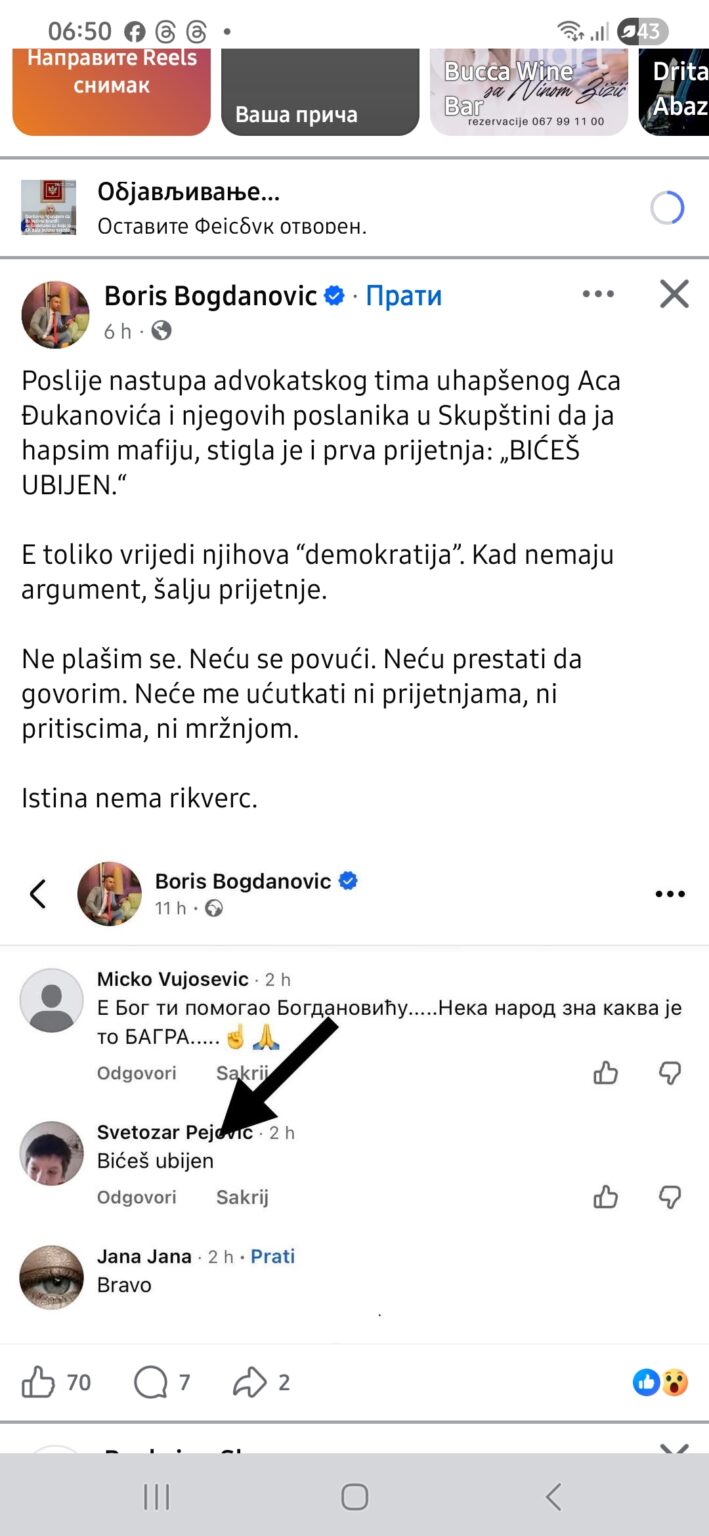Open Boris Bogdanovic's profile picture in post header

tap(55, 314)
